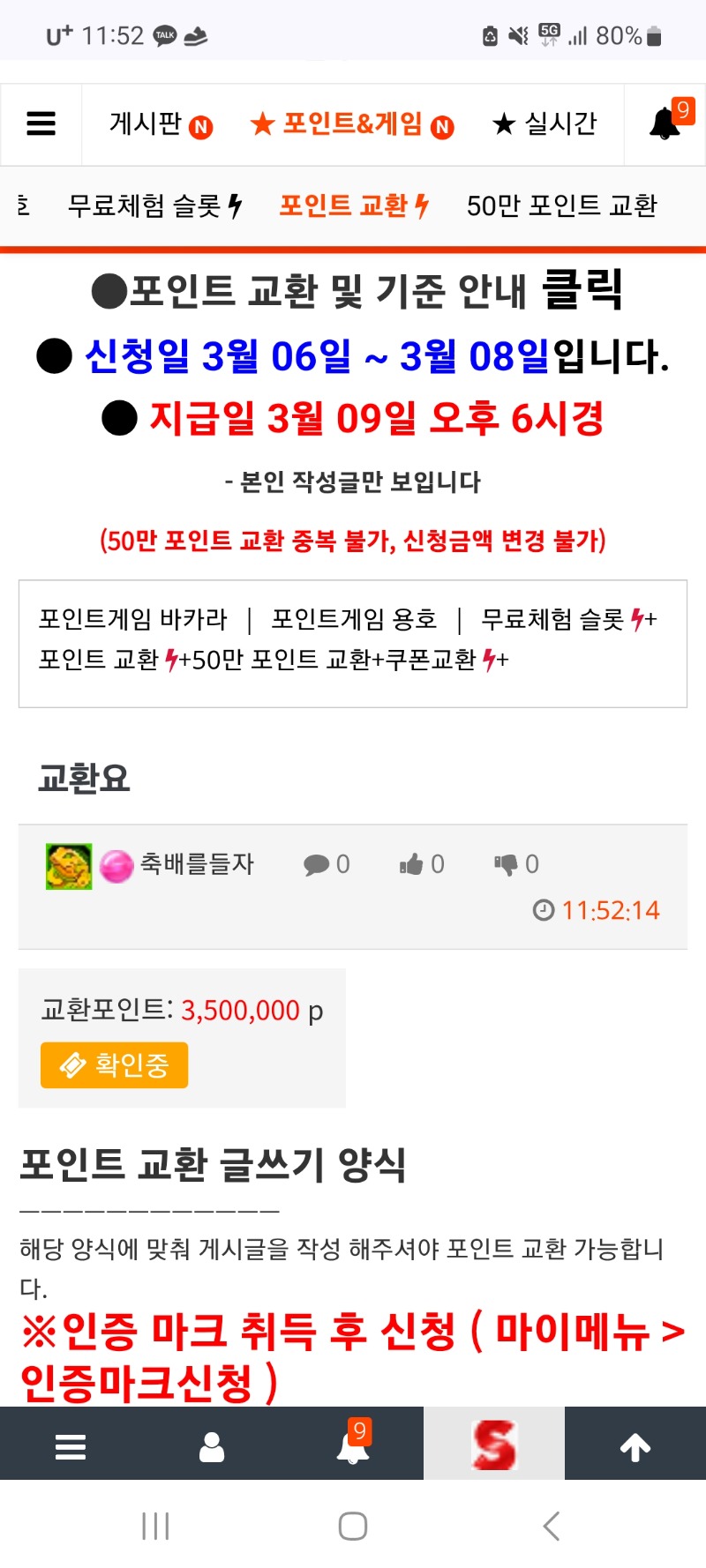Screen dimensions: 706x1568
Task: Jump back to top with the up arrow
Action: 635,1447
